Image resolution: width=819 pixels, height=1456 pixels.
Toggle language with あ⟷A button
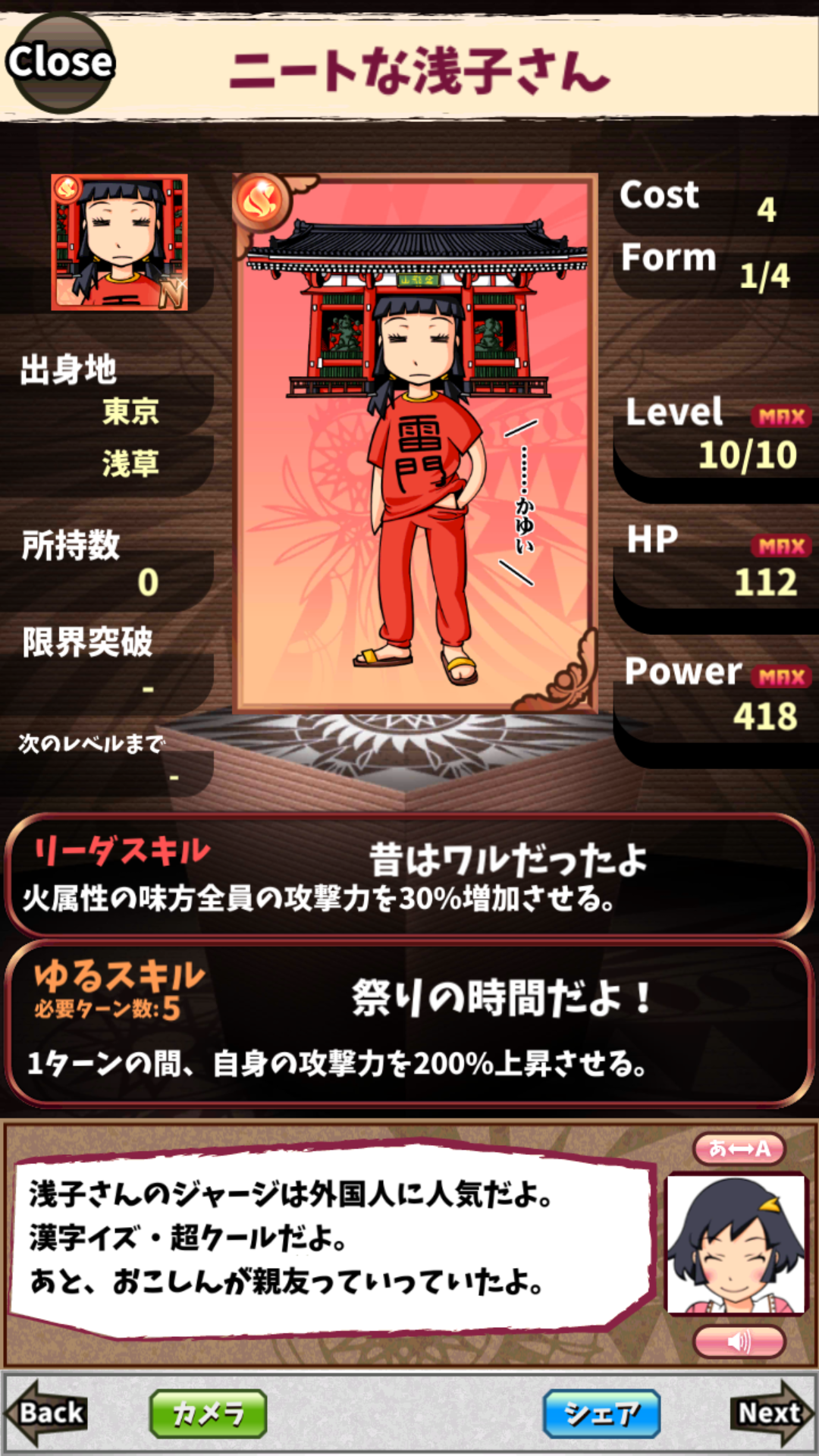[x=739, y=1148]
